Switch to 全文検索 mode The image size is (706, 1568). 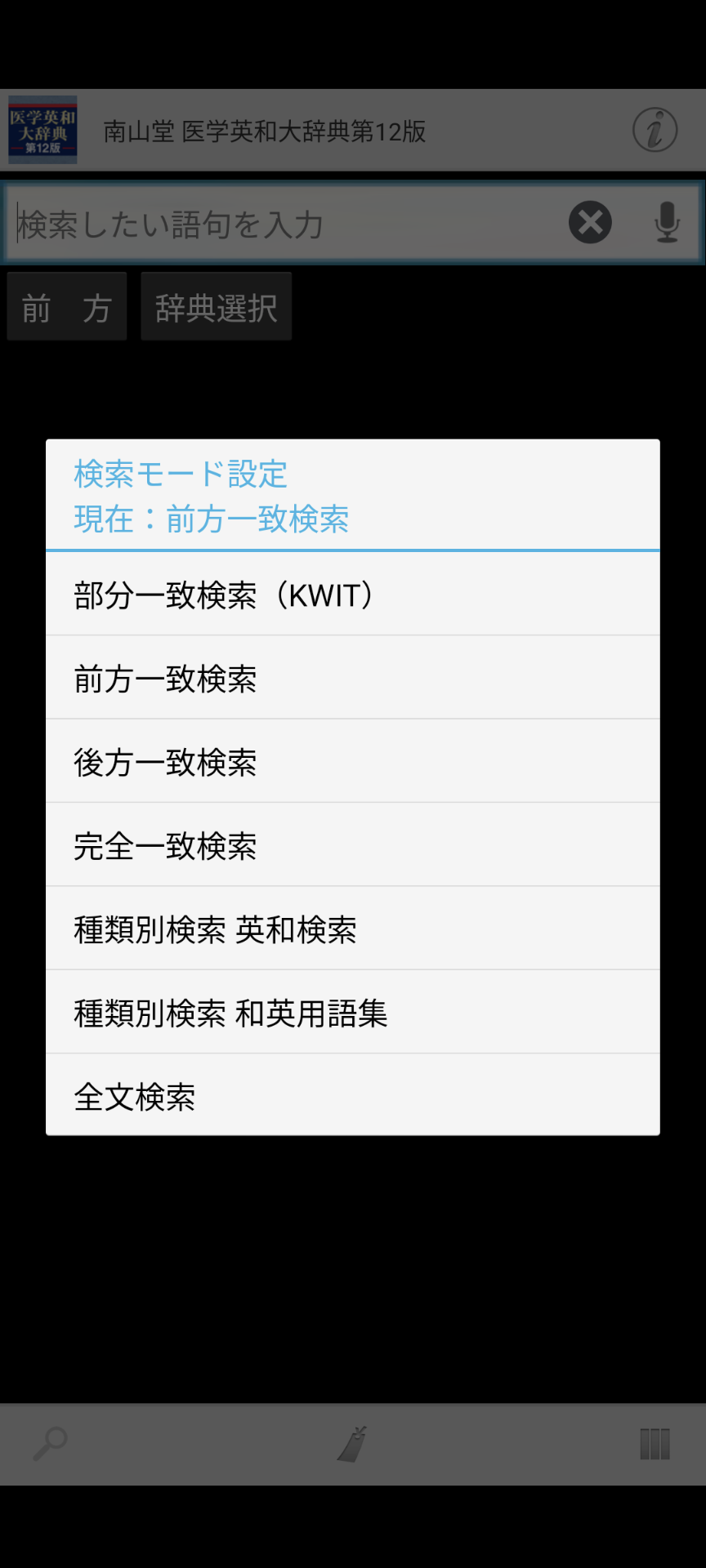(x=352, y=1096)
